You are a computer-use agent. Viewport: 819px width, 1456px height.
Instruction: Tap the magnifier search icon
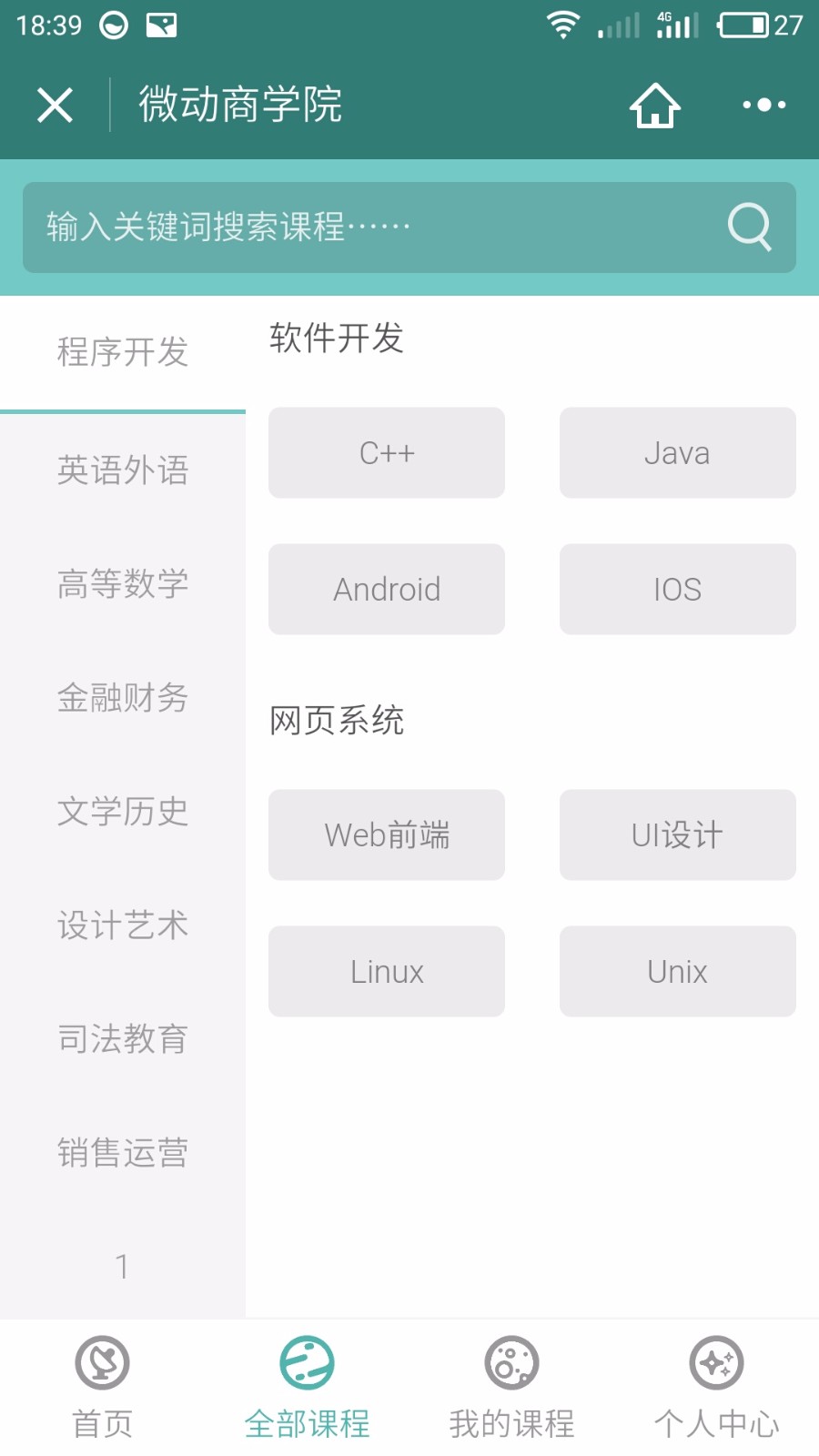coord(750,227)
